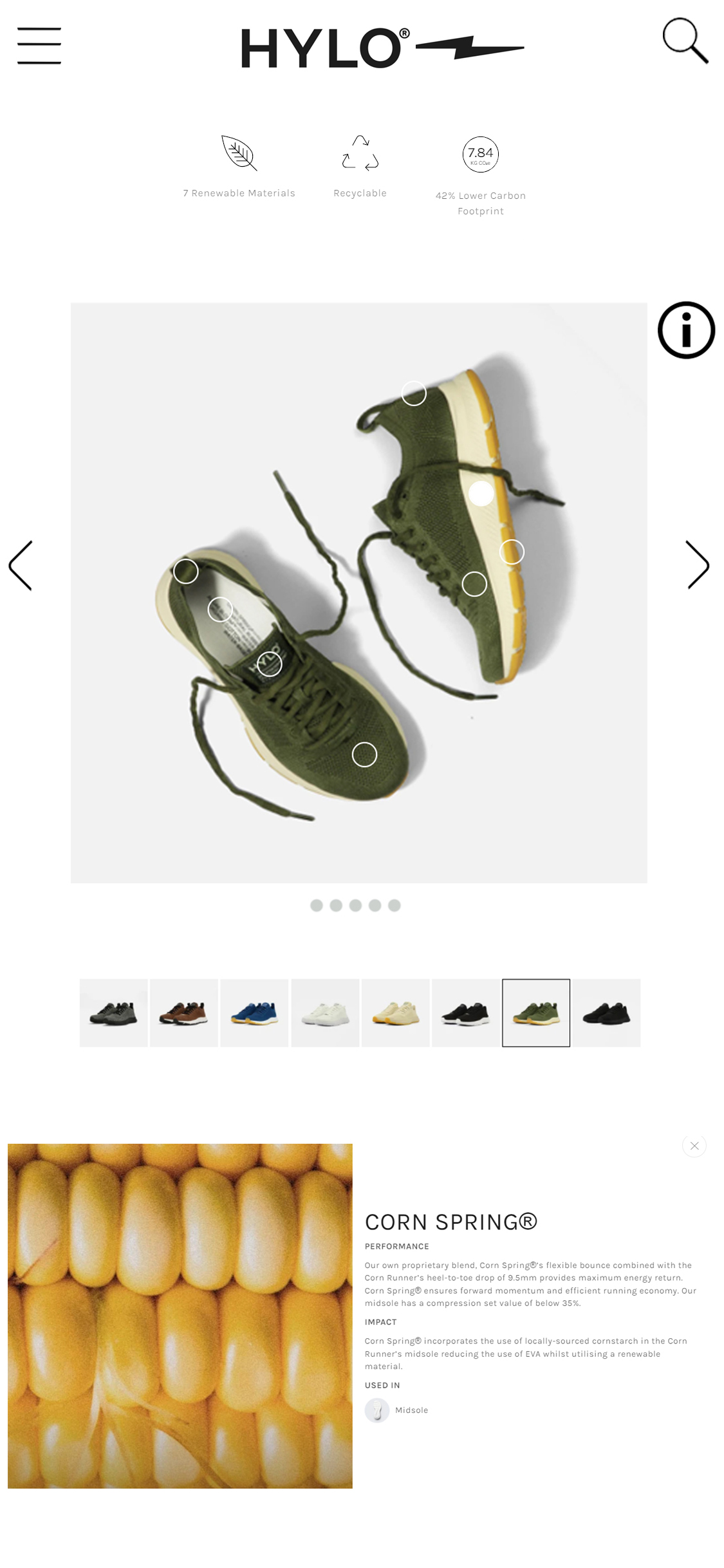724x1568 pixels.
Task: Select the cream yellow shoe thumbnail
Action: point(395,1013)
